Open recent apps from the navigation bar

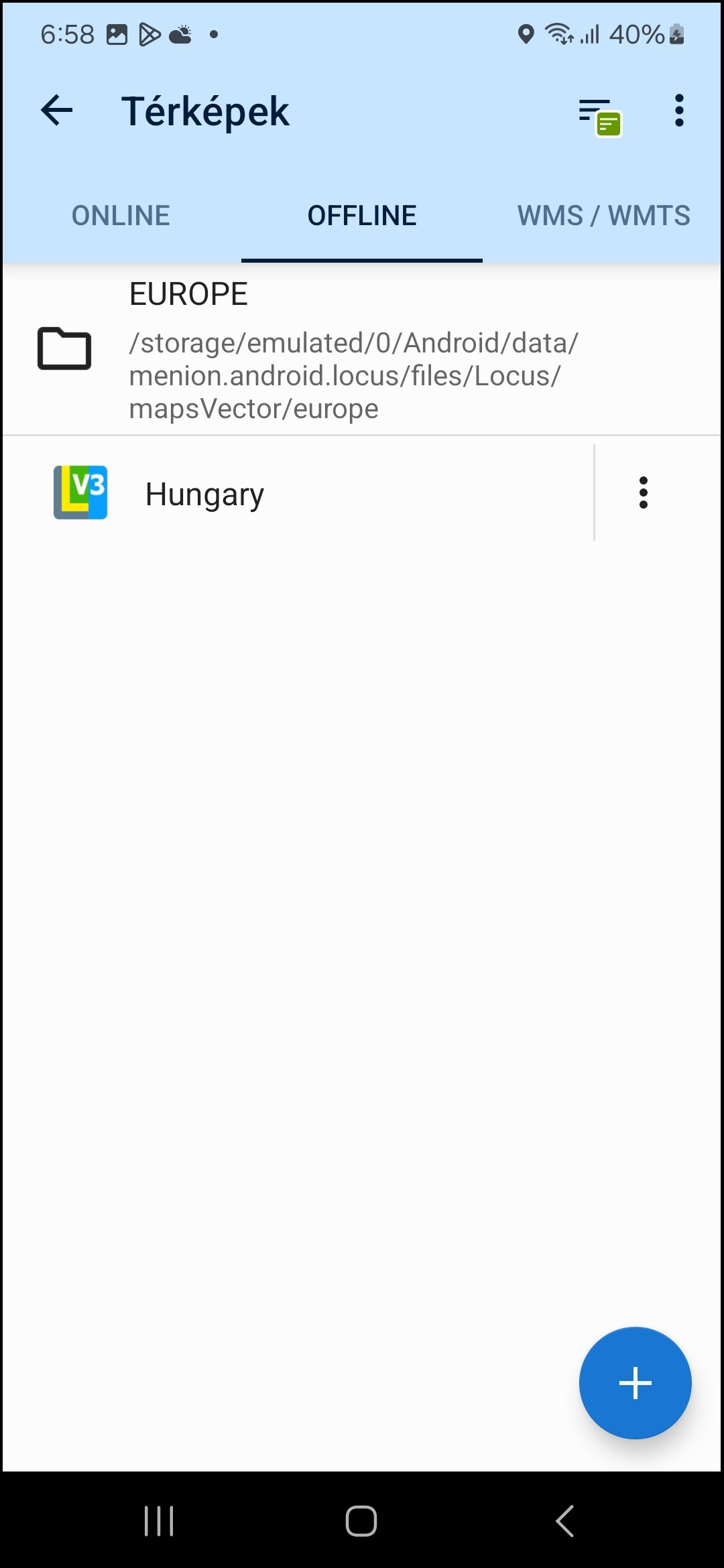click(160, 1520)
